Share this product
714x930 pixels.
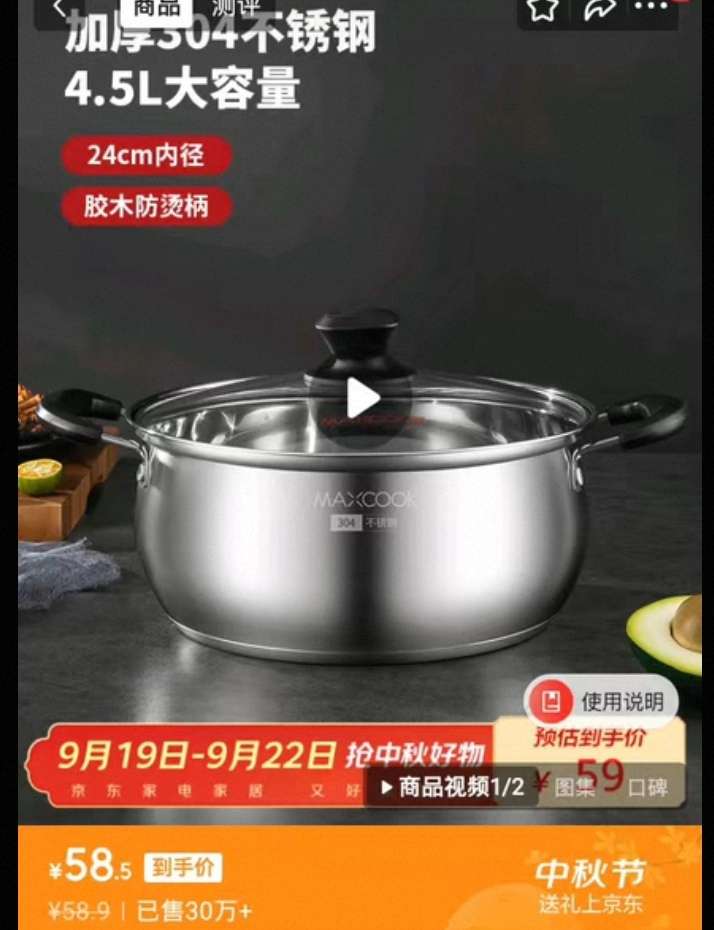(x=599, y=9)
